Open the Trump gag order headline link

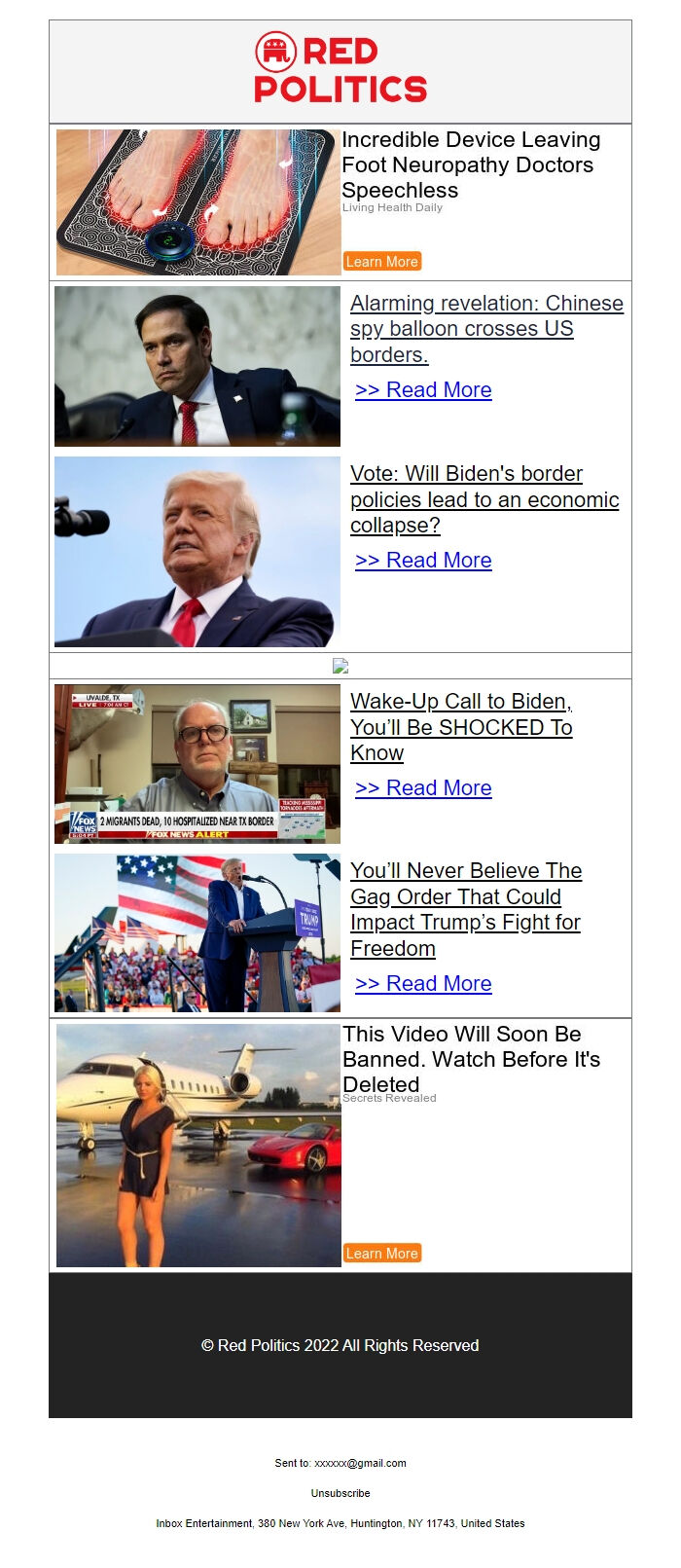coord(465,909)
